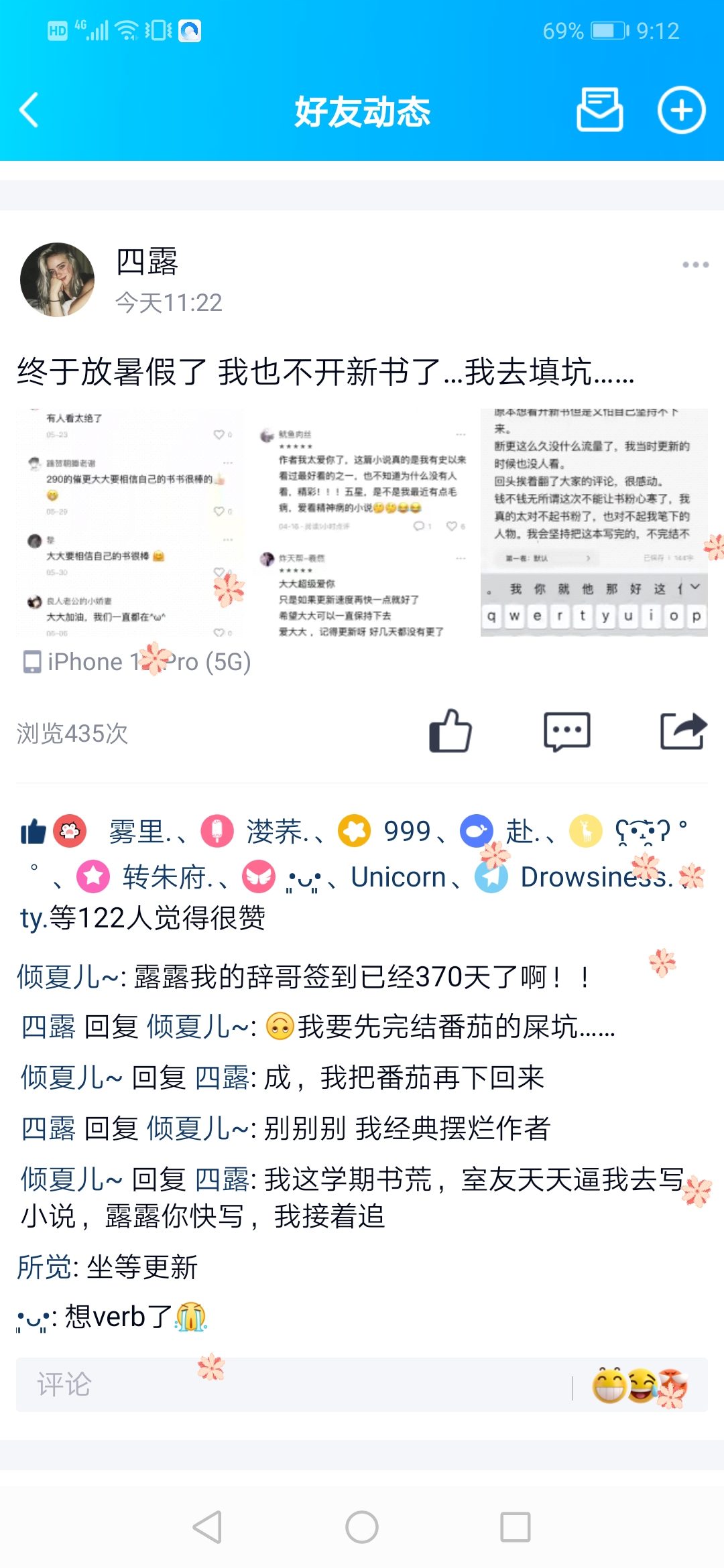
Task: Open 四露's profile avatar
Action: click(x=57, y=279)
